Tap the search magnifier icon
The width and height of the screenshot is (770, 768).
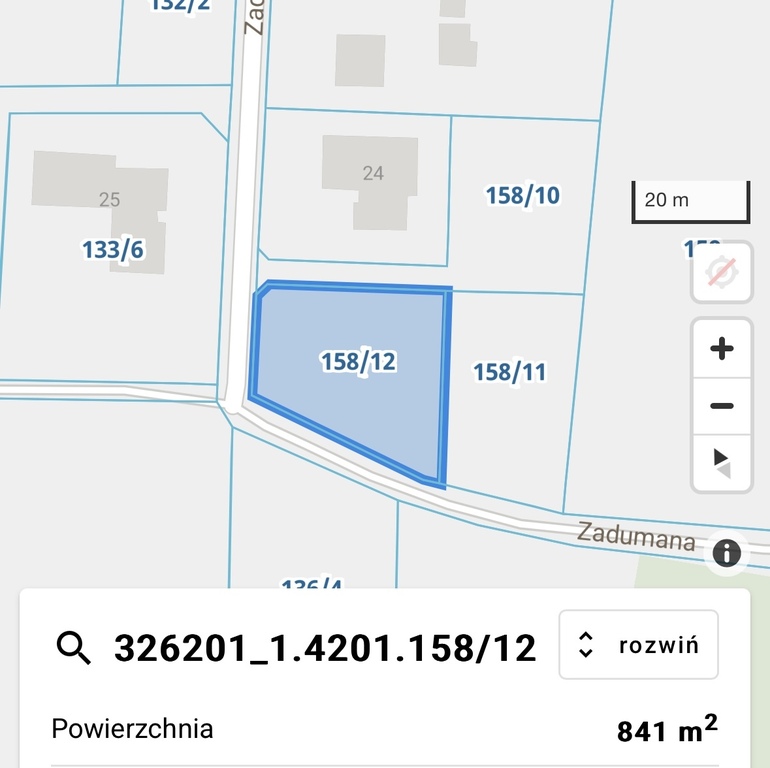coord(74,648)
